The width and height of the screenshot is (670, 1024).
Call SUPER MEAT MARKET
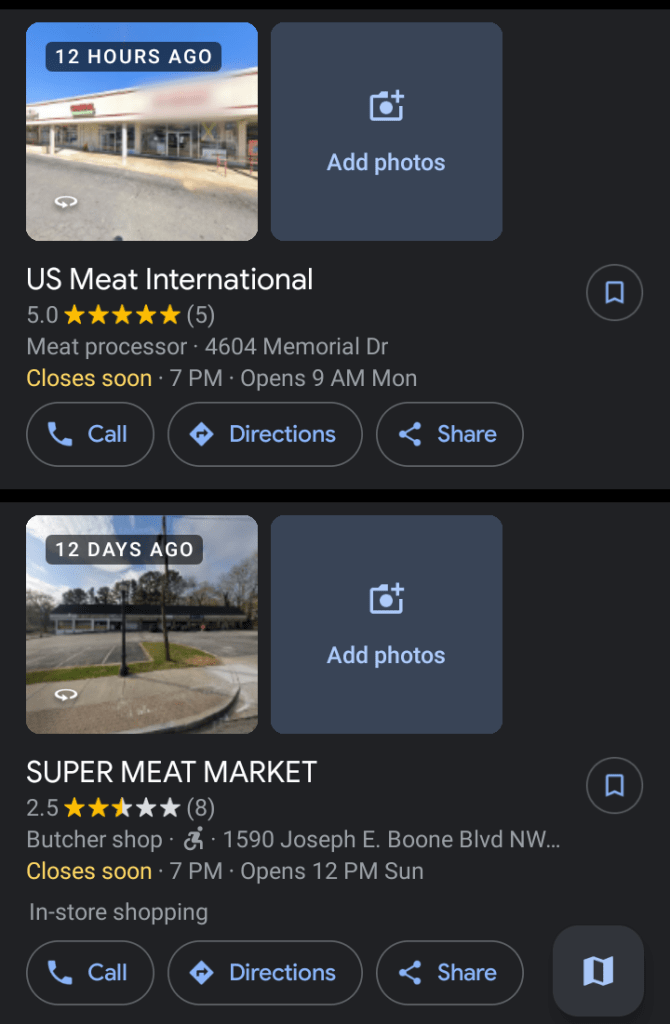90,972
